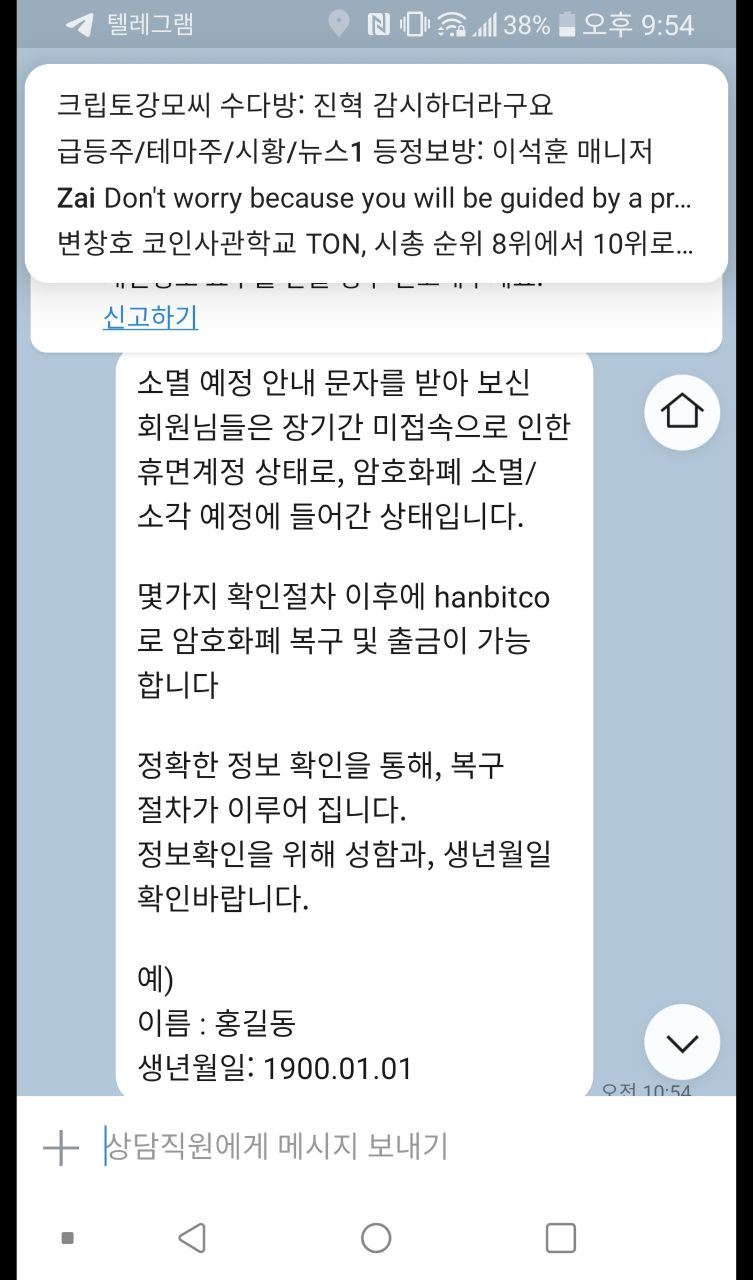Screen dimensions: 753x1280
Task: Open the home icon button
Action: pos(682,410)
